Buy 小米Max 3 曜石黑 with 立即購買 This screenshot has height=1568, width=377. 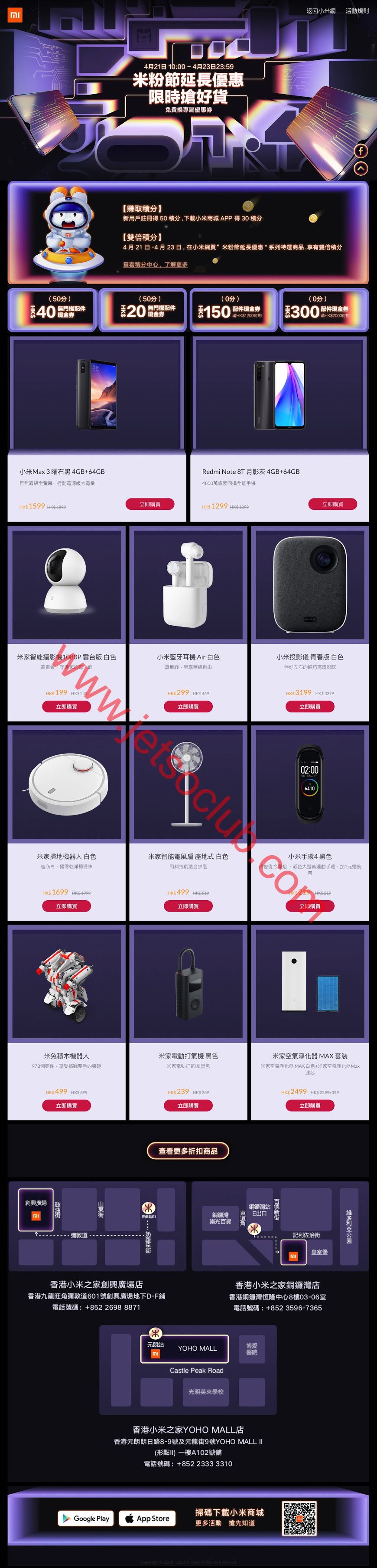click(x=149, y=504)
